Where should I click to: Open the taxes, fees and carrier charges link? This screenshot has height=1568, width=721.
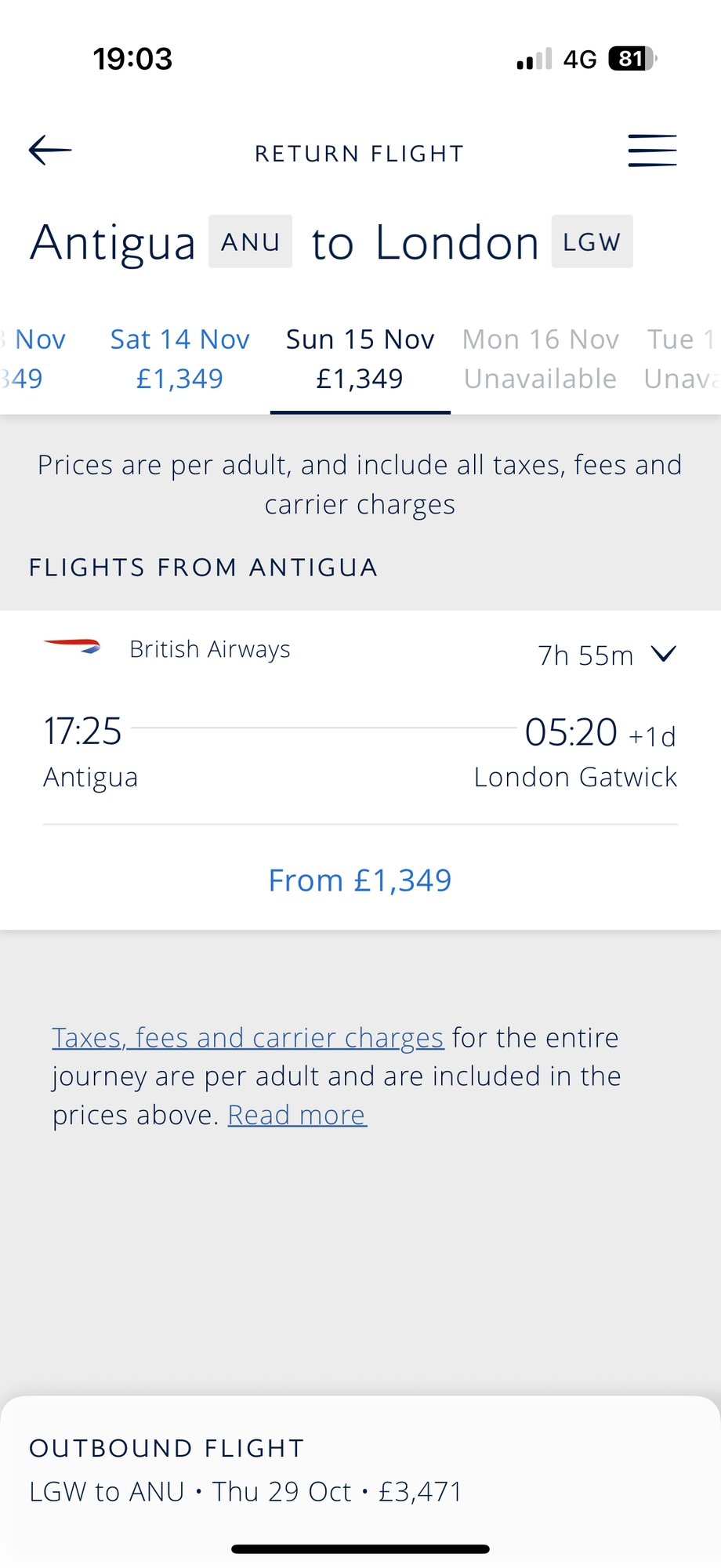coord(247,1036)
